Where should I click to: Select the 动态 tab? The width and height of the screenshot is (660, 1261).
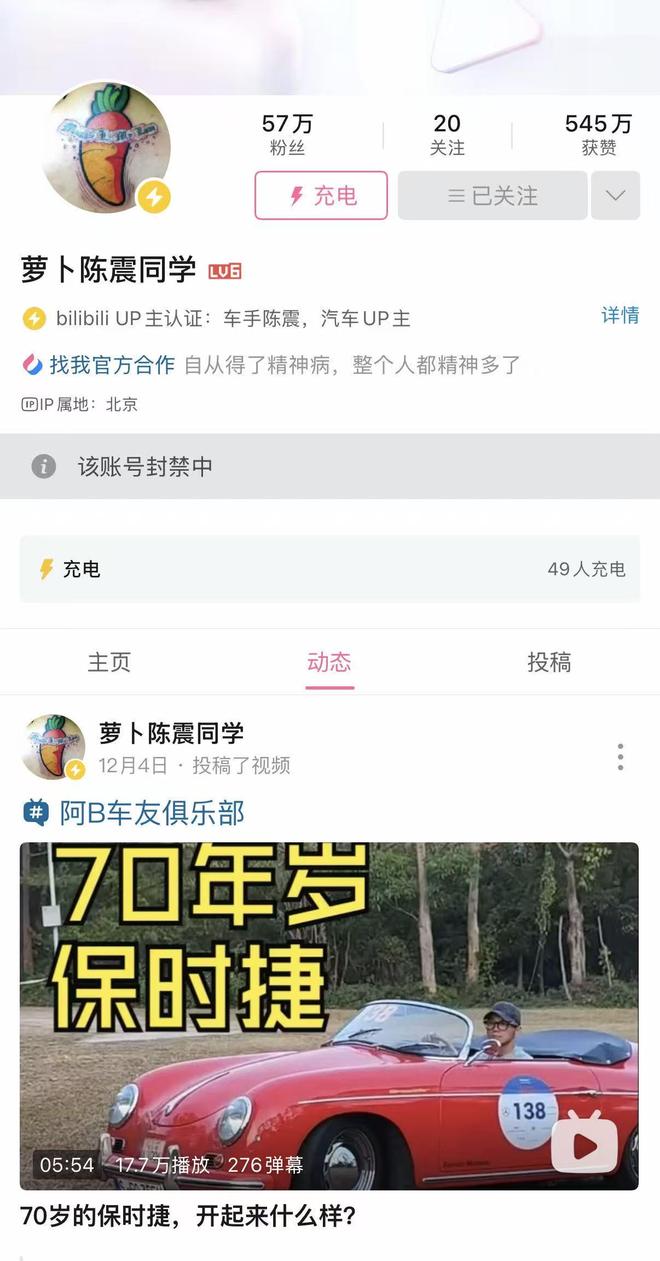(330, 662)
